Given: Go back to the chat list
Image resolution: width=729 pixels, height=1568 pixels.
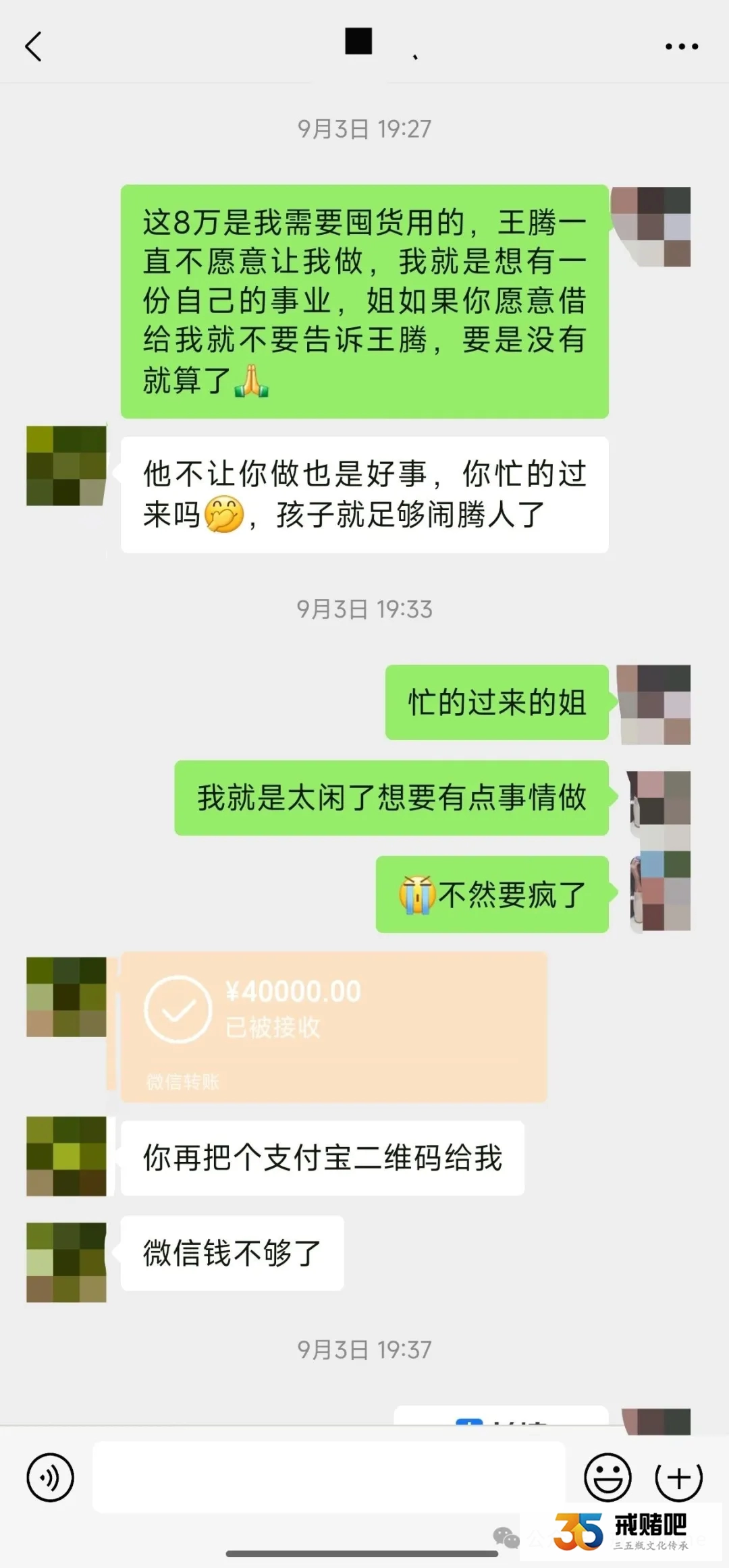Looking at the screenshot, I should coord(34,47).
